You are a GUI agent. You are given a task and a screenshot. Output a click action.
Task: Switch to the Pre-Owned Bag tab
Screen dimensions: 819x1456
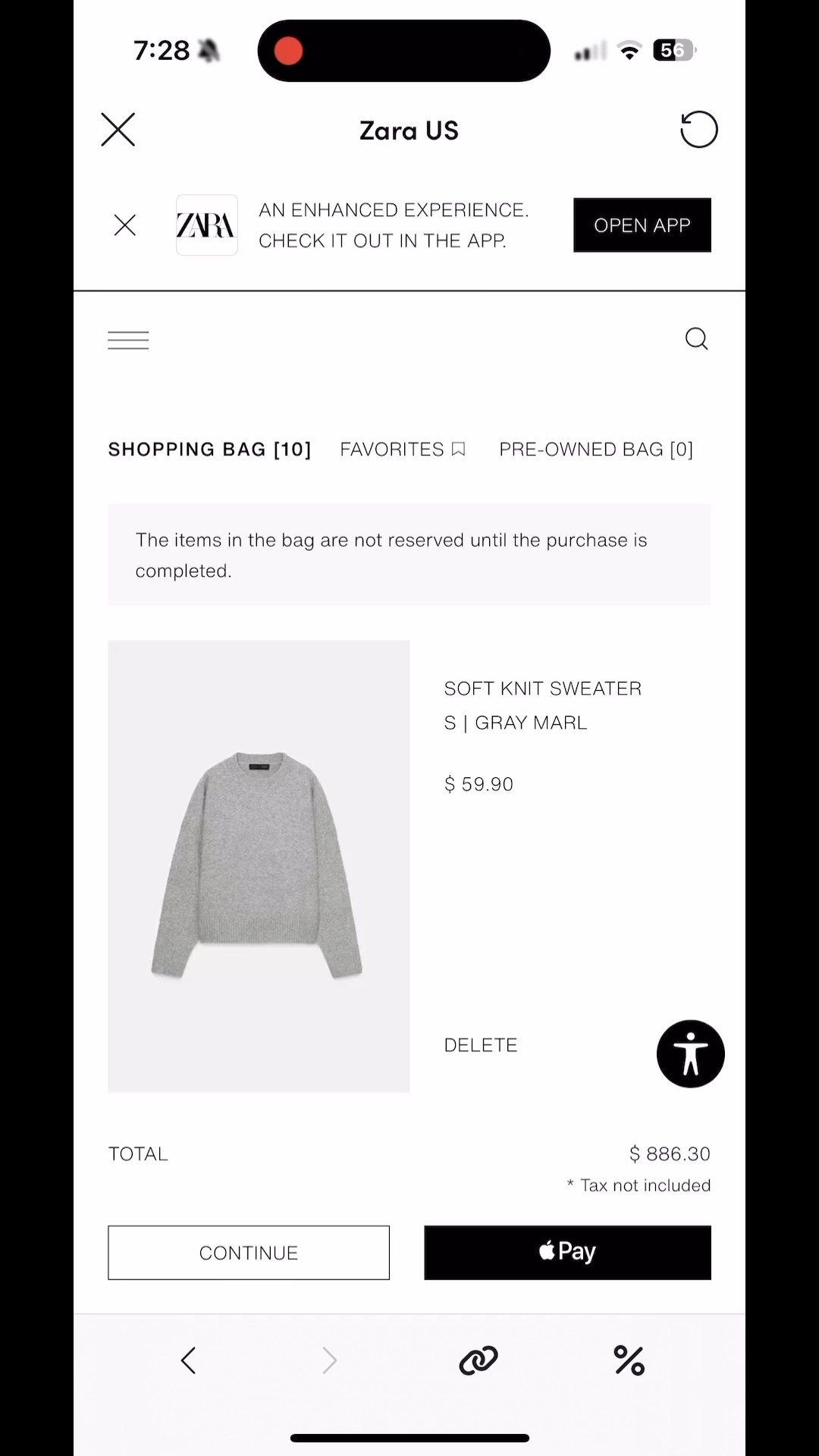coord(596,450)
